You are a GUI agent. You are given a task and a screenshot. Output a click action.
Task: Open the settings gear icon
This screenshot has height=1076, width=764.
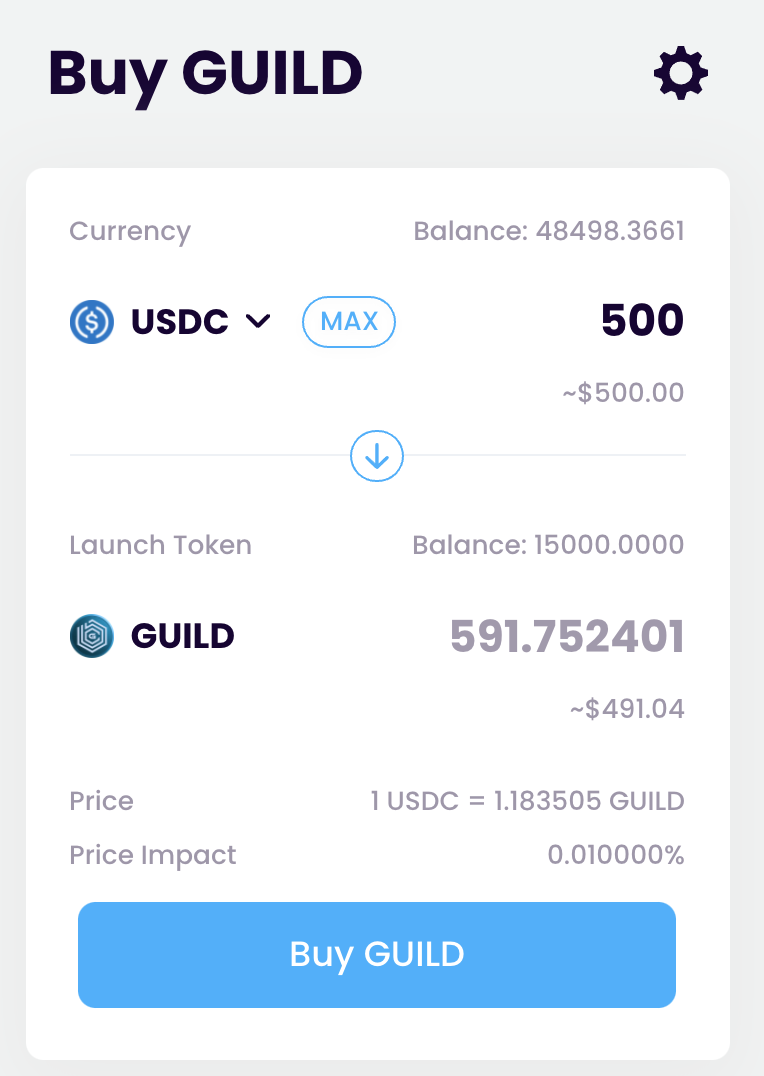tap(681, 73)
